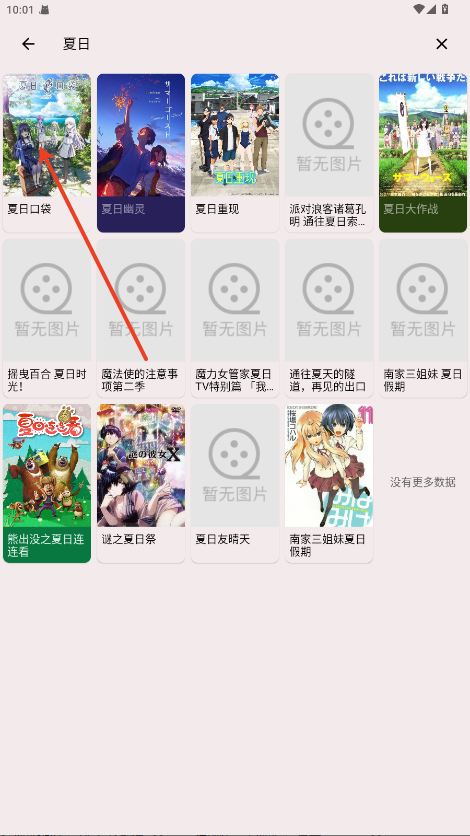Screen dimensions: 470x836
Task: Open the 谜之夏日祭 card
Action: tap(141, 484)
